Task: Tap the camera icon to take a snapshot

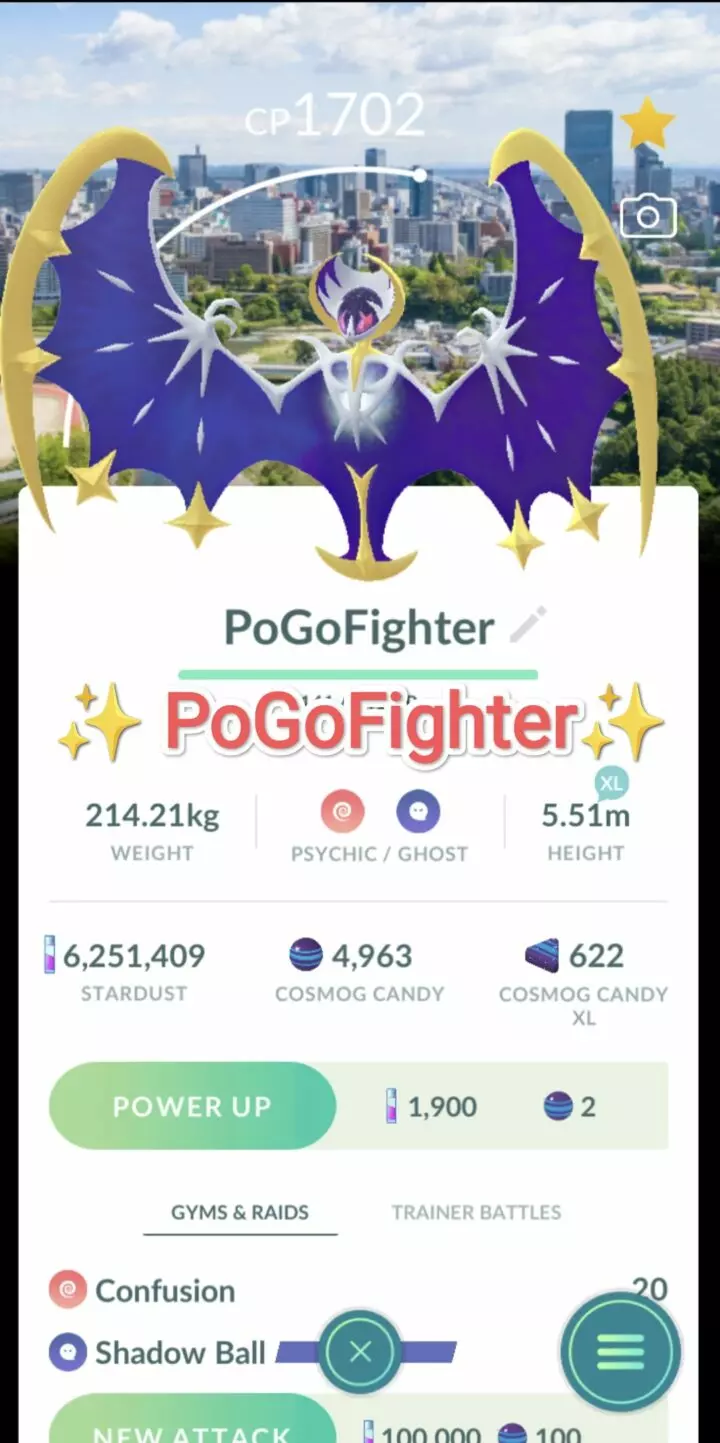Action: pyautogui.click(x=648, y=214)
